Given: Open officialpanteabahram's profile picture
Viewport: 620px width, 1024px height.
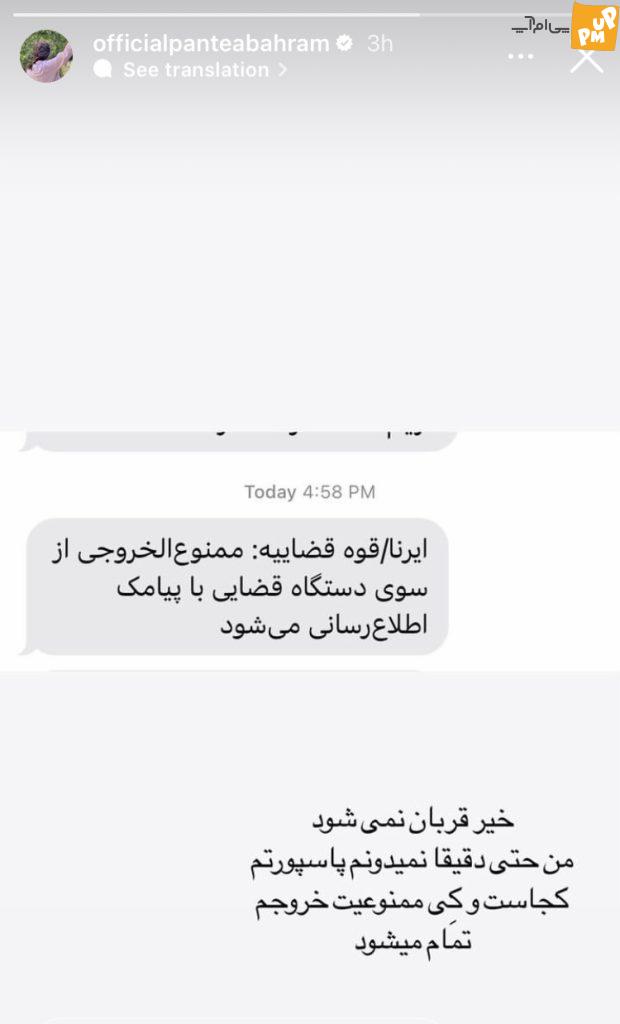Looking at the screenshot, I should 46,56.
